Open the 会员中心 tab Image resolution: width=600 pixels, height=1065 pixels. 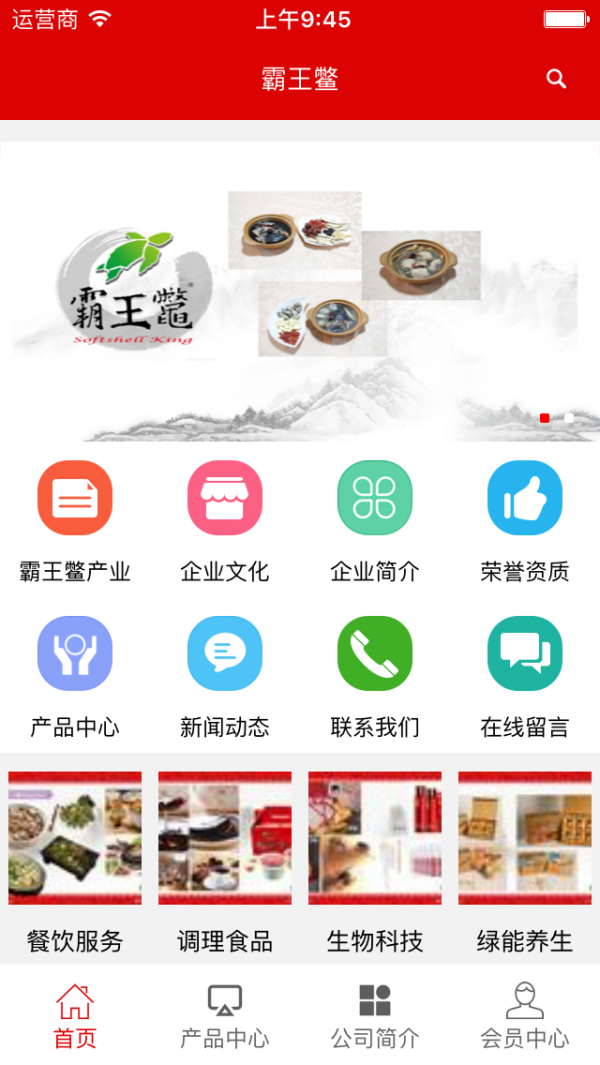[525, 1015]
